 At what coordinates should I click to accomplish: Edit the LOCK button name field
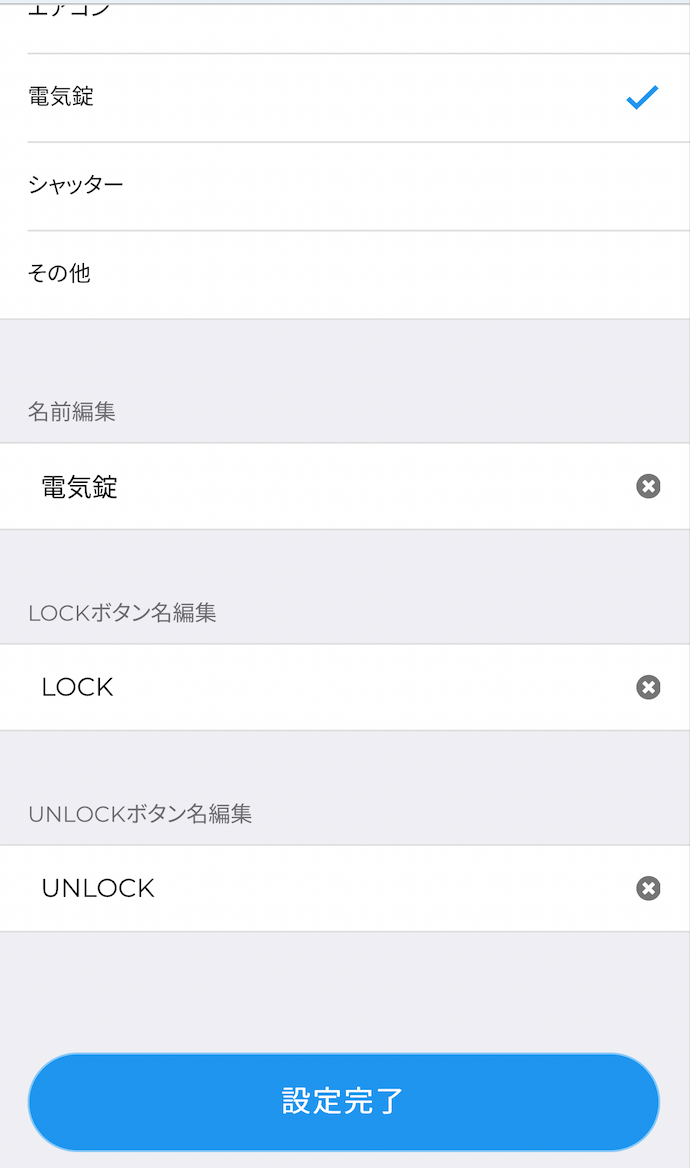coord(320,687)
